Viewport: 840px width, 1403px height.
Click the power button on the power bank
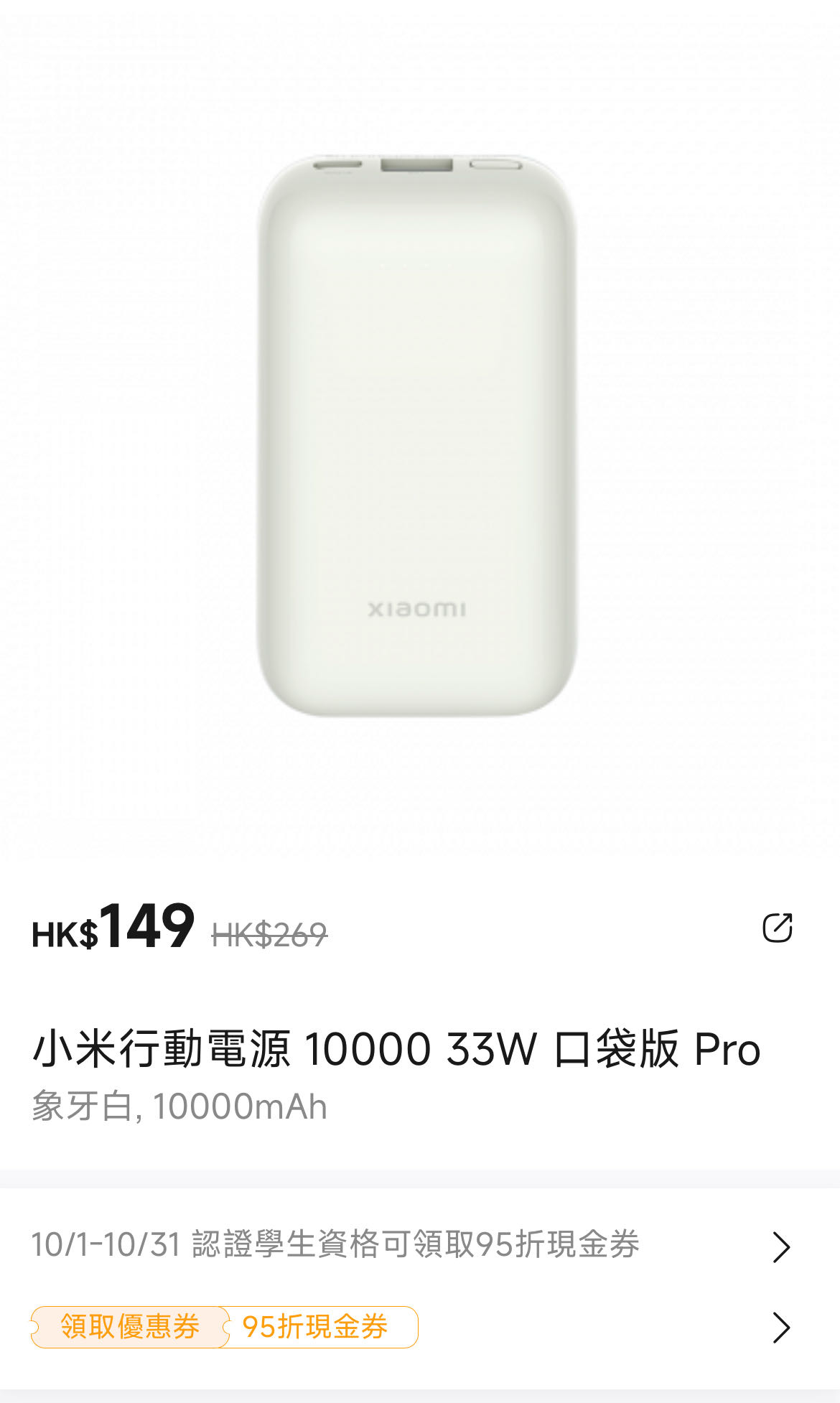[495, 164]
